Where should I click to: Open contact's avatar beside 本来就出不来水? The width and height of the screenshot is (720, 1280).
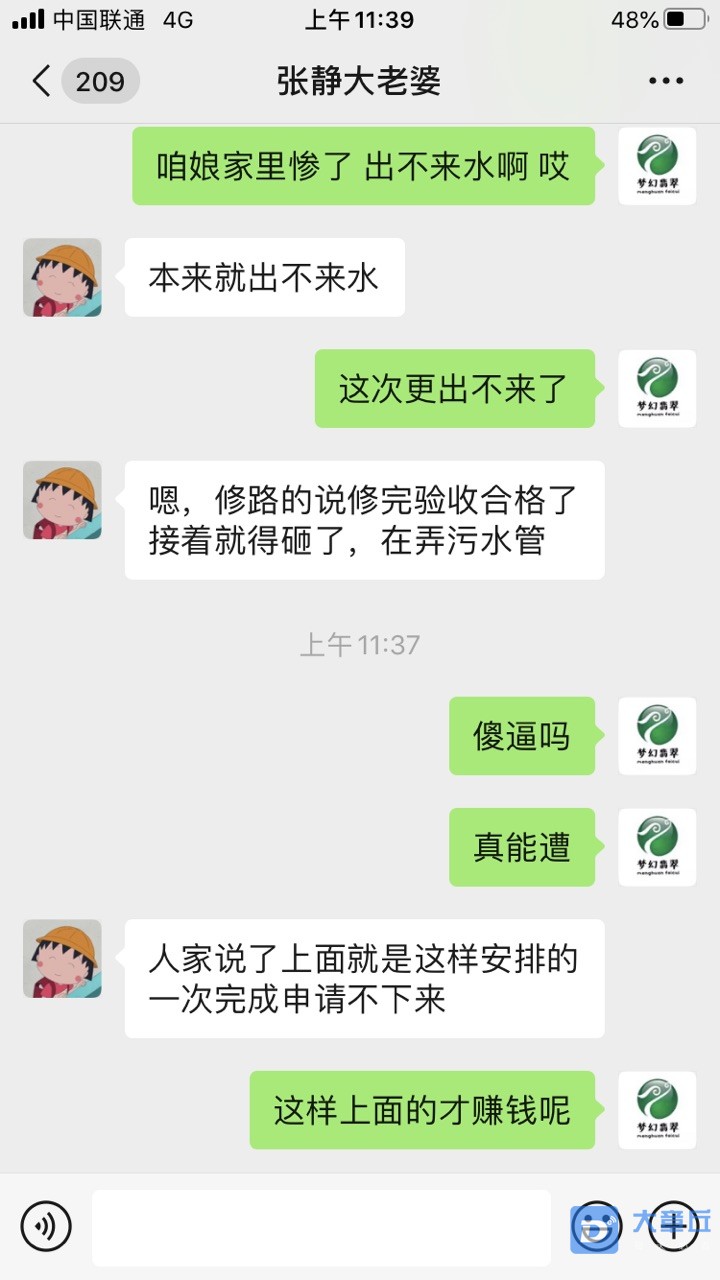click(x=62, y=278)
